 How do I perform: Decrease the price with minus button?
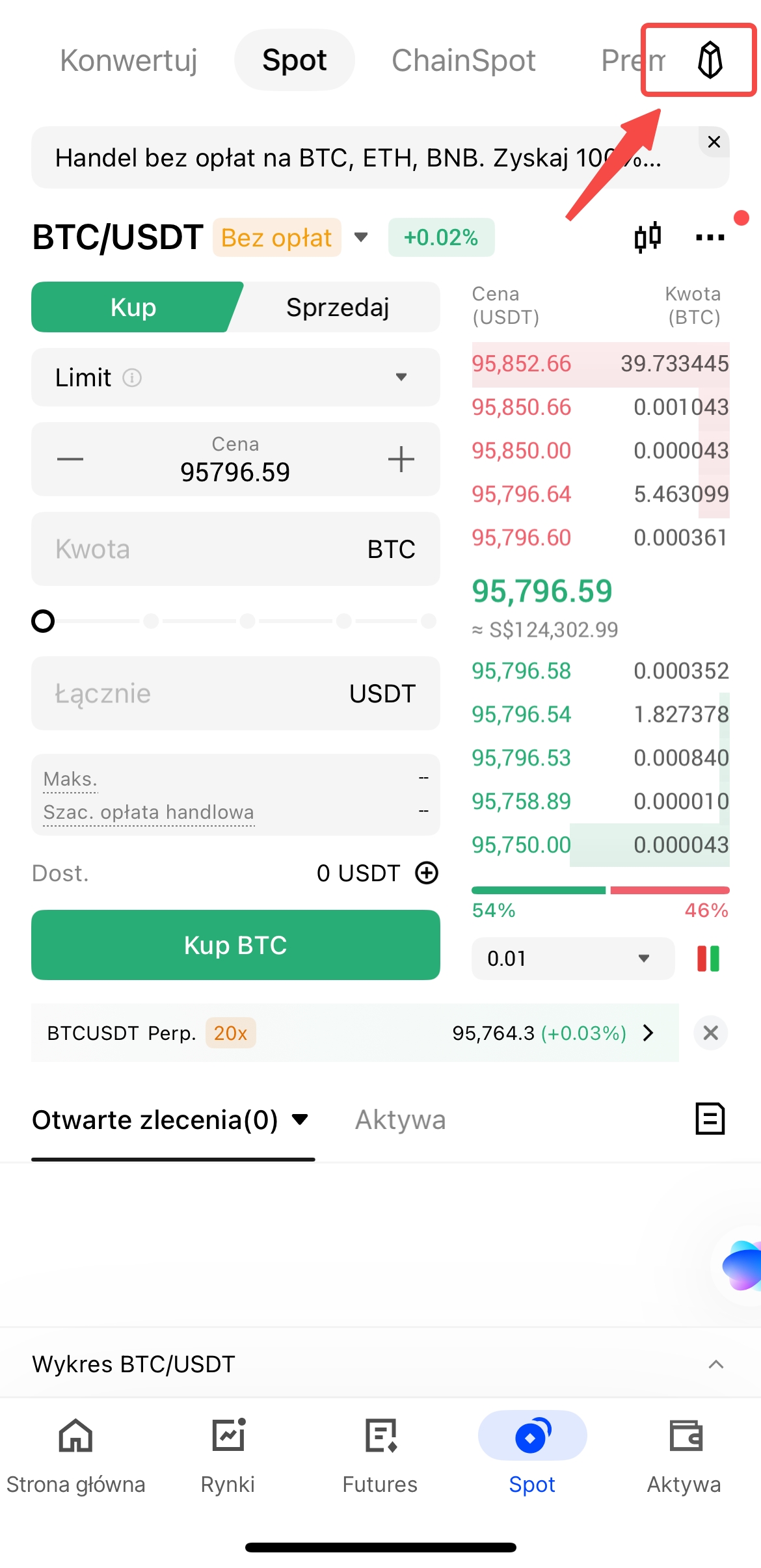pyautogui.click(x=70, y=459)
